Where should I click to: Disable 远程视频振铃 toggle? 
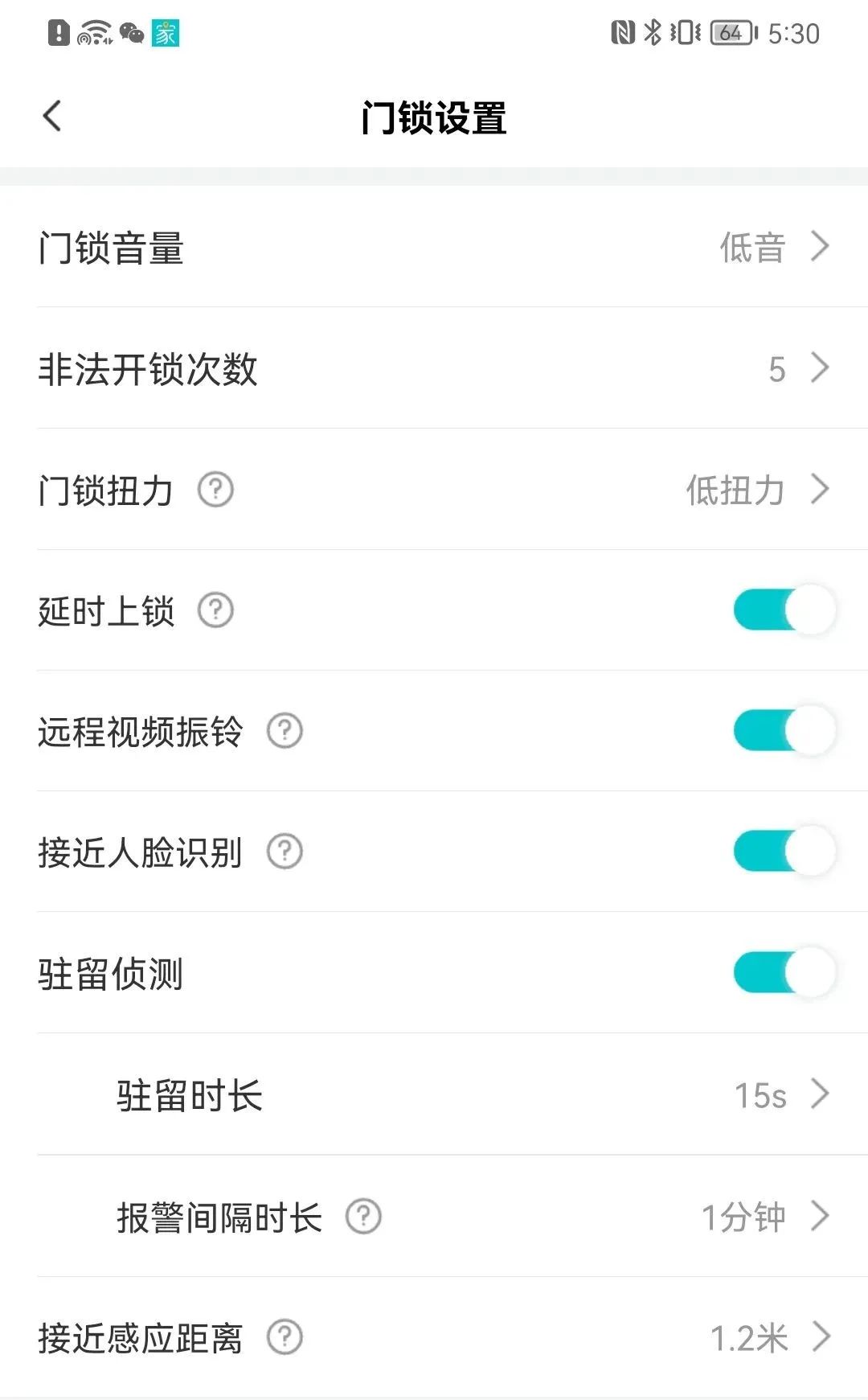pos(784,731)
